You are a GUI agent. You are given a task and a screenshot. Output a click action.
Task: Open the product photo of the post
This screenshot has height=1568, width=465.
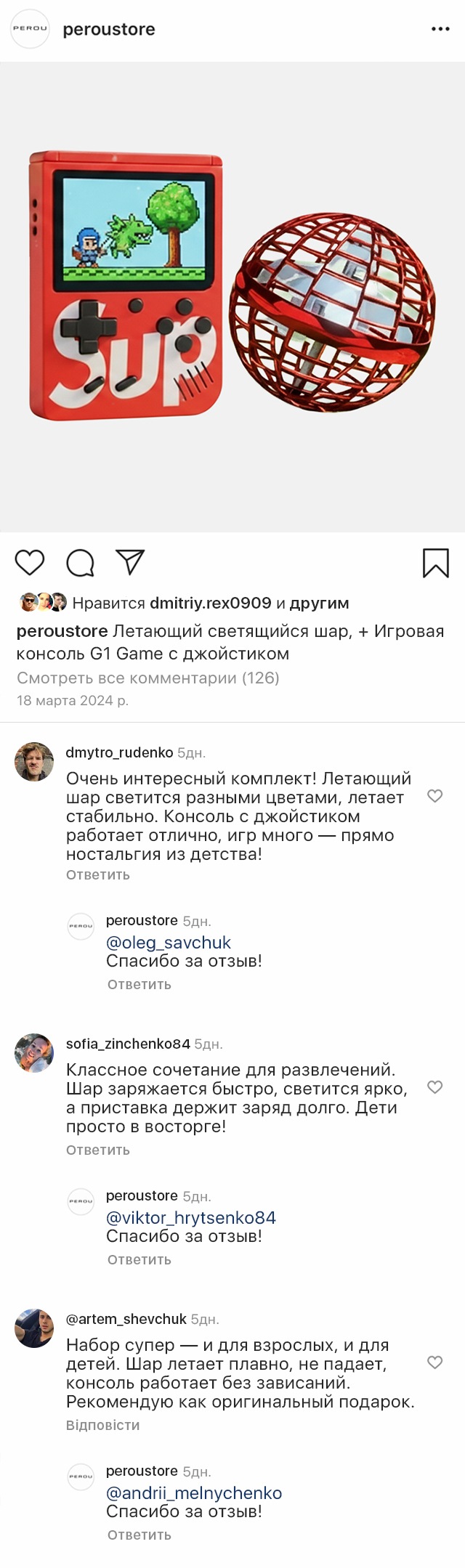pyautogui.click(x=232, y=296)
